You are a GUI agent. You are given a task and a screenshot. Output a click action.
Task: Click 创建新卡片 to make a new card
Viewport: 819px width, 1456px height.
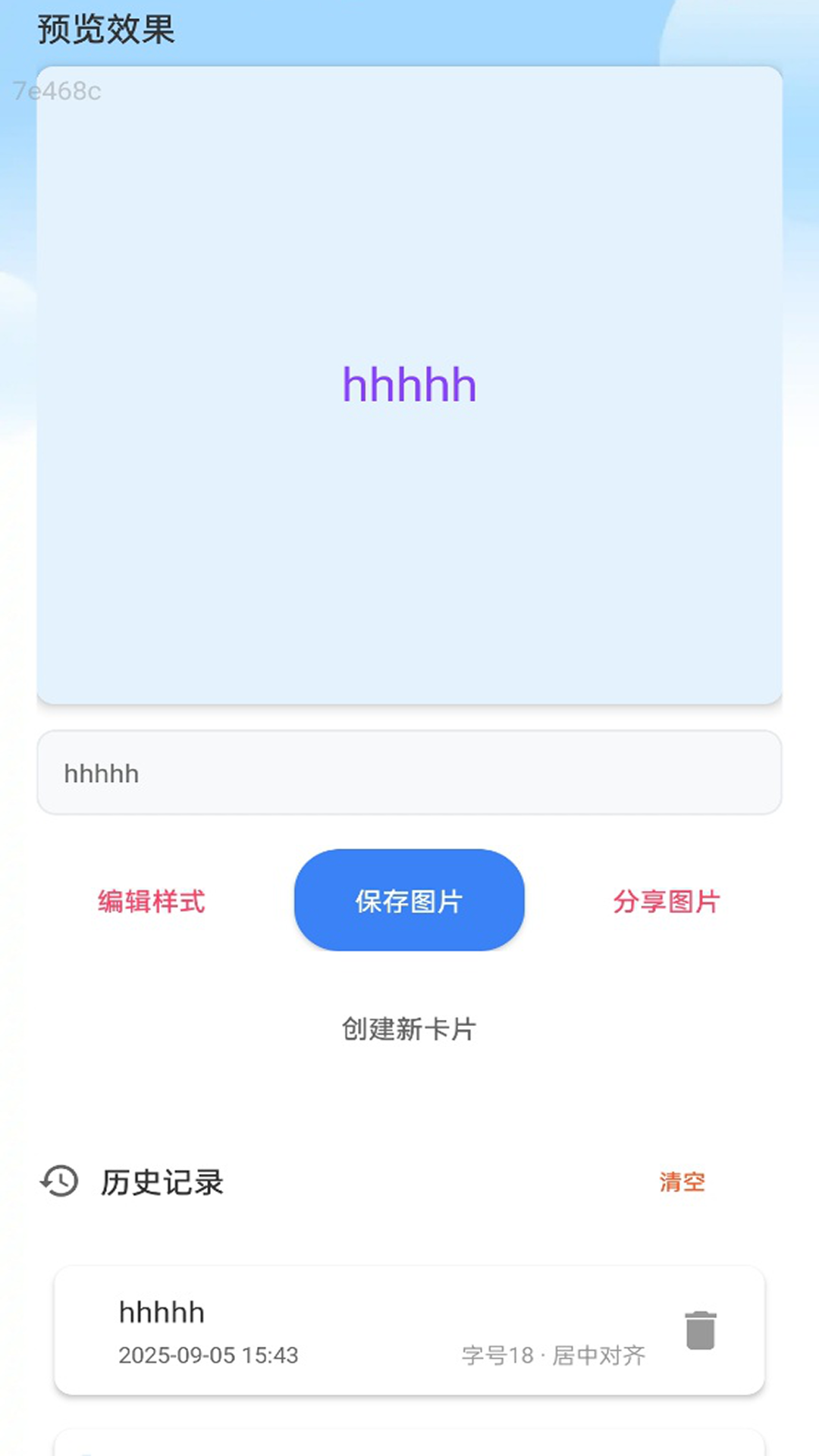pos(409,1029)
